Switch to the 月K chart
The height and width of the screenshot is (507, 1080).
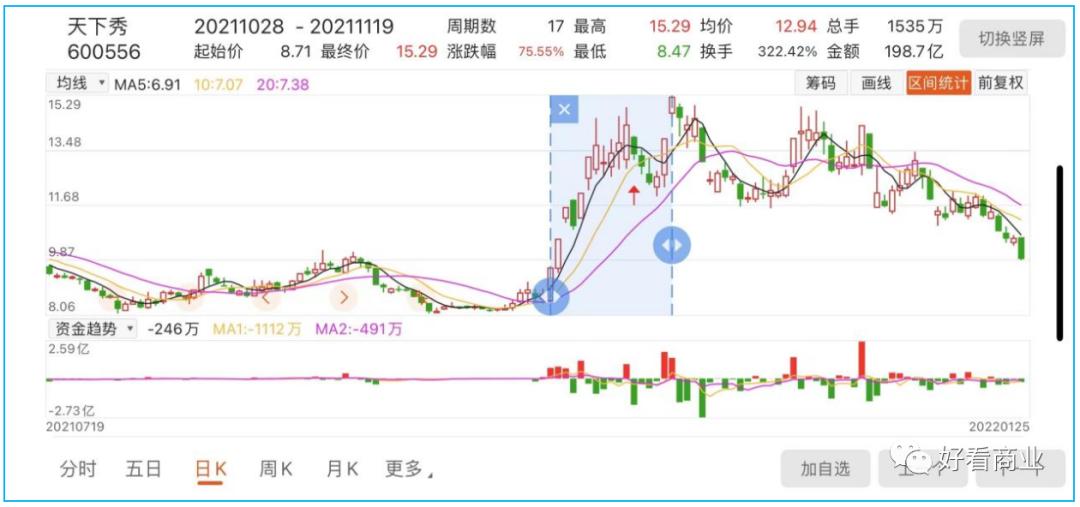(x=341, y=469)
